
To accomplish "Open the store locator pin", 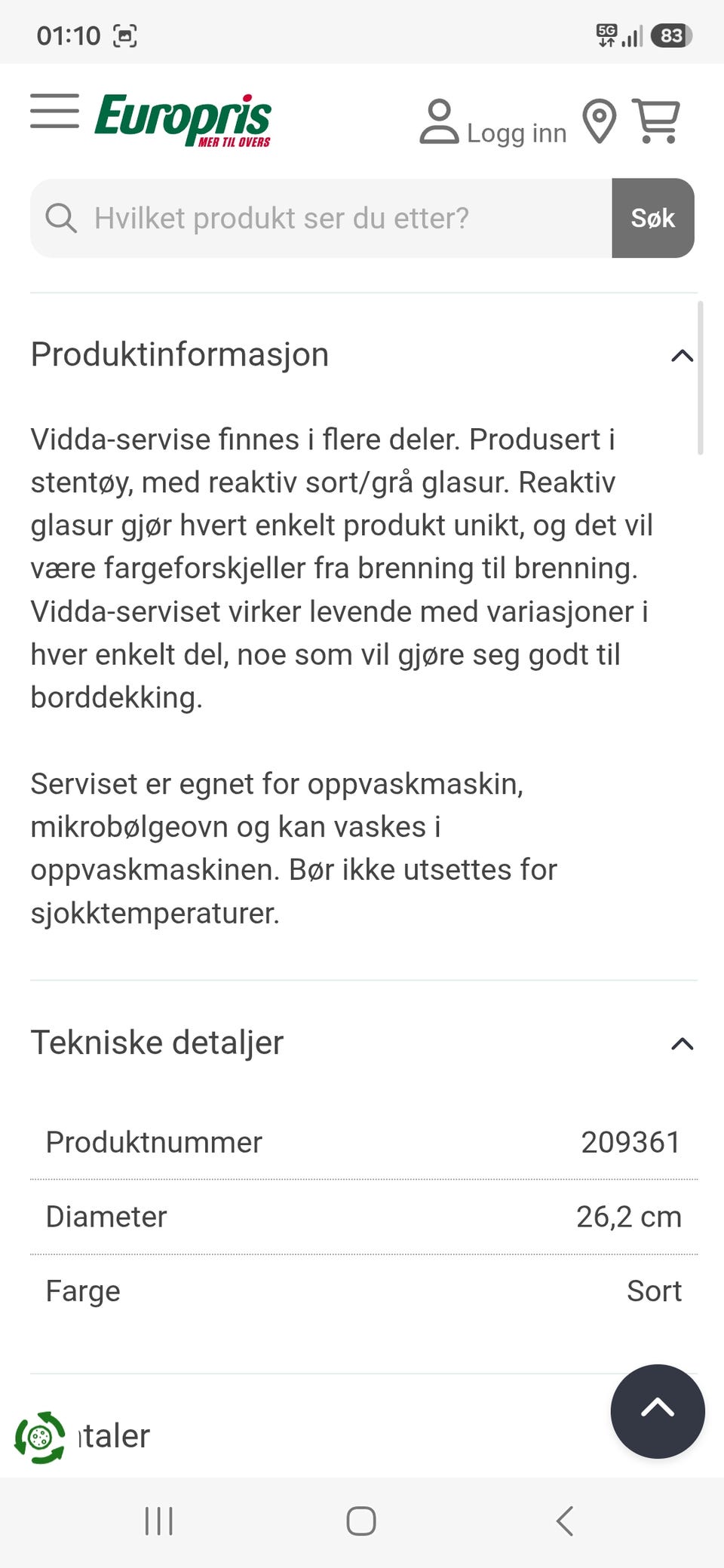I will point(600,121).
